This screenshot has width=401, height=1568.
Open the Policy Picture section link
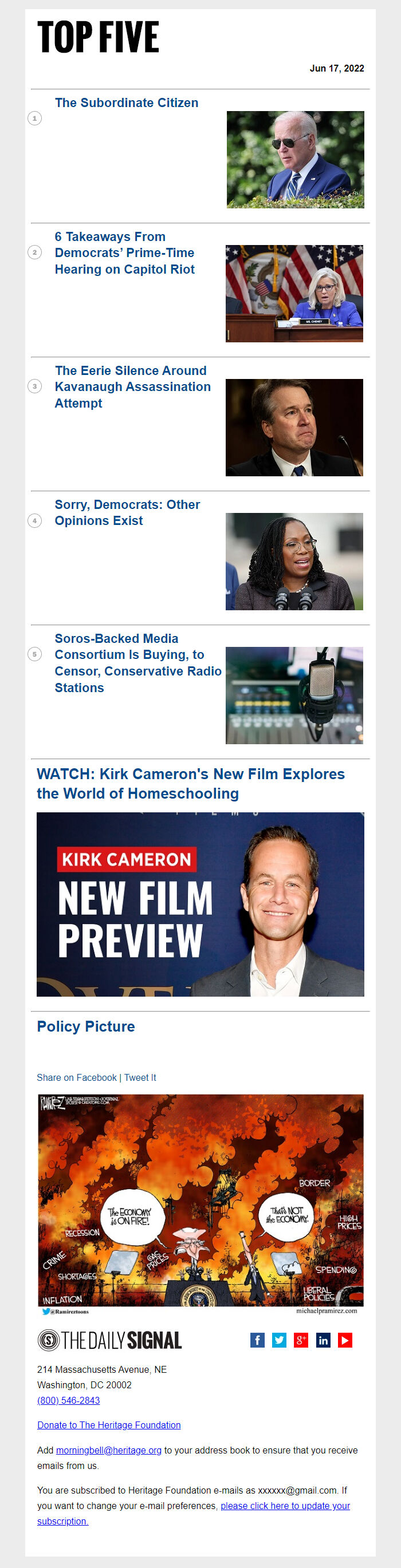point(86,1026)
